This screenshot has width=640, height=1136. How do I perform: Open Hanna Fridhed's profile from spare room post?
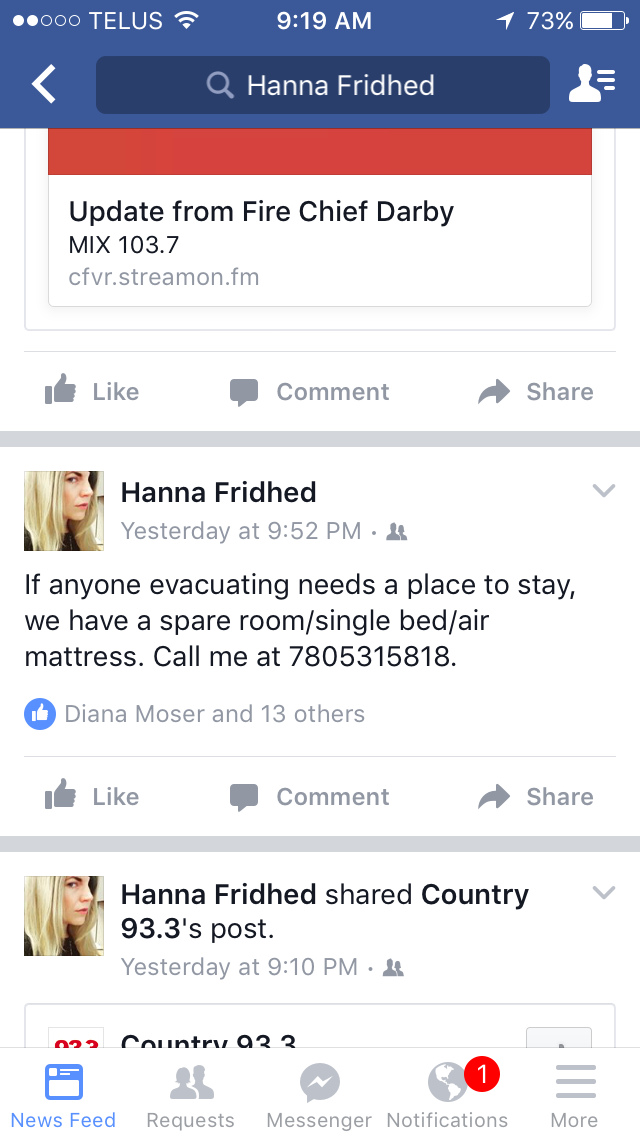(x=218, y=492)
